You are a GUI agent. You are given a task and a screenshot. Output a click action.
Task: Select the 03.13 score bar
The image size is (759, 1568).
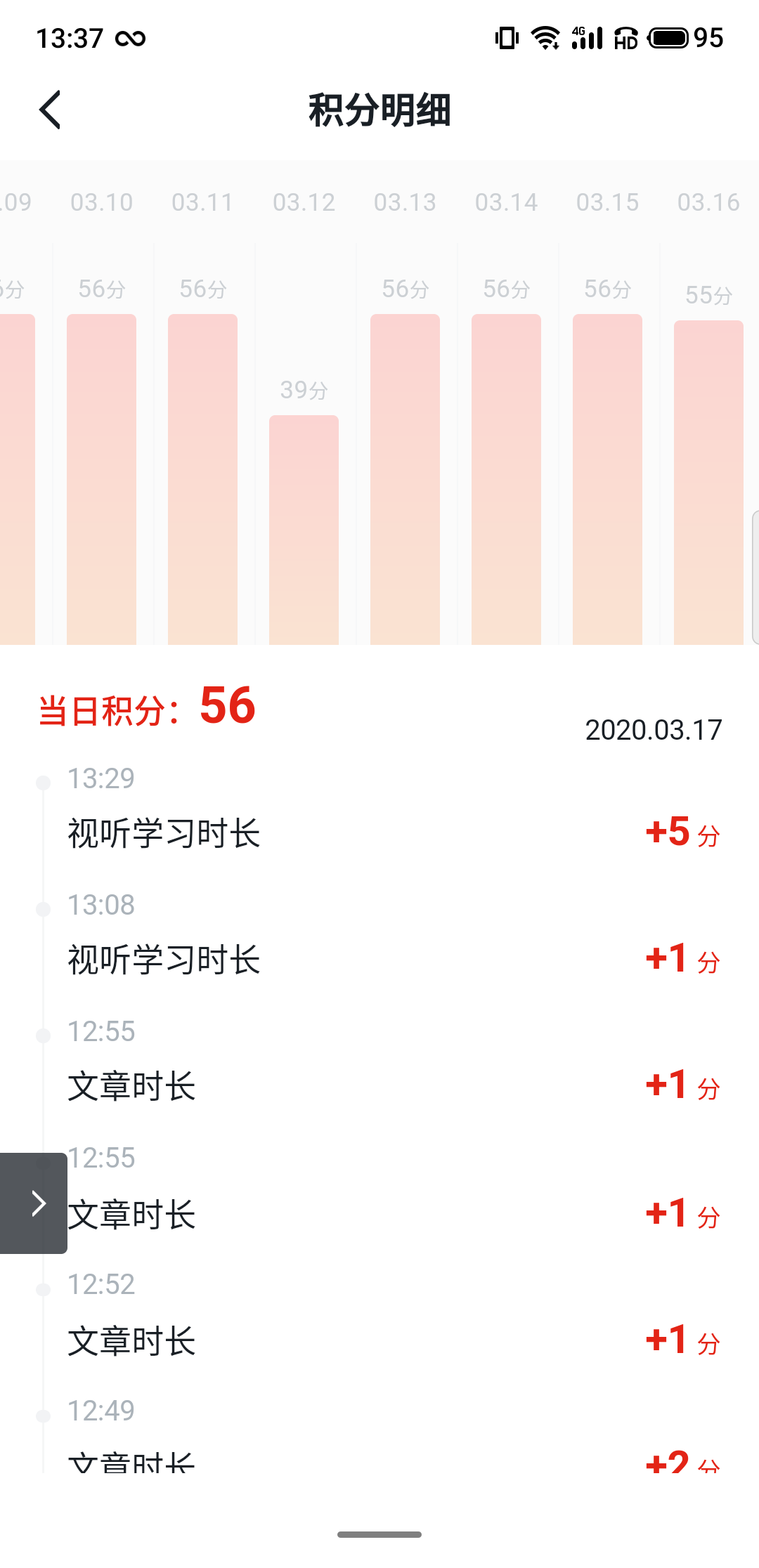click(x=405, y=479)
